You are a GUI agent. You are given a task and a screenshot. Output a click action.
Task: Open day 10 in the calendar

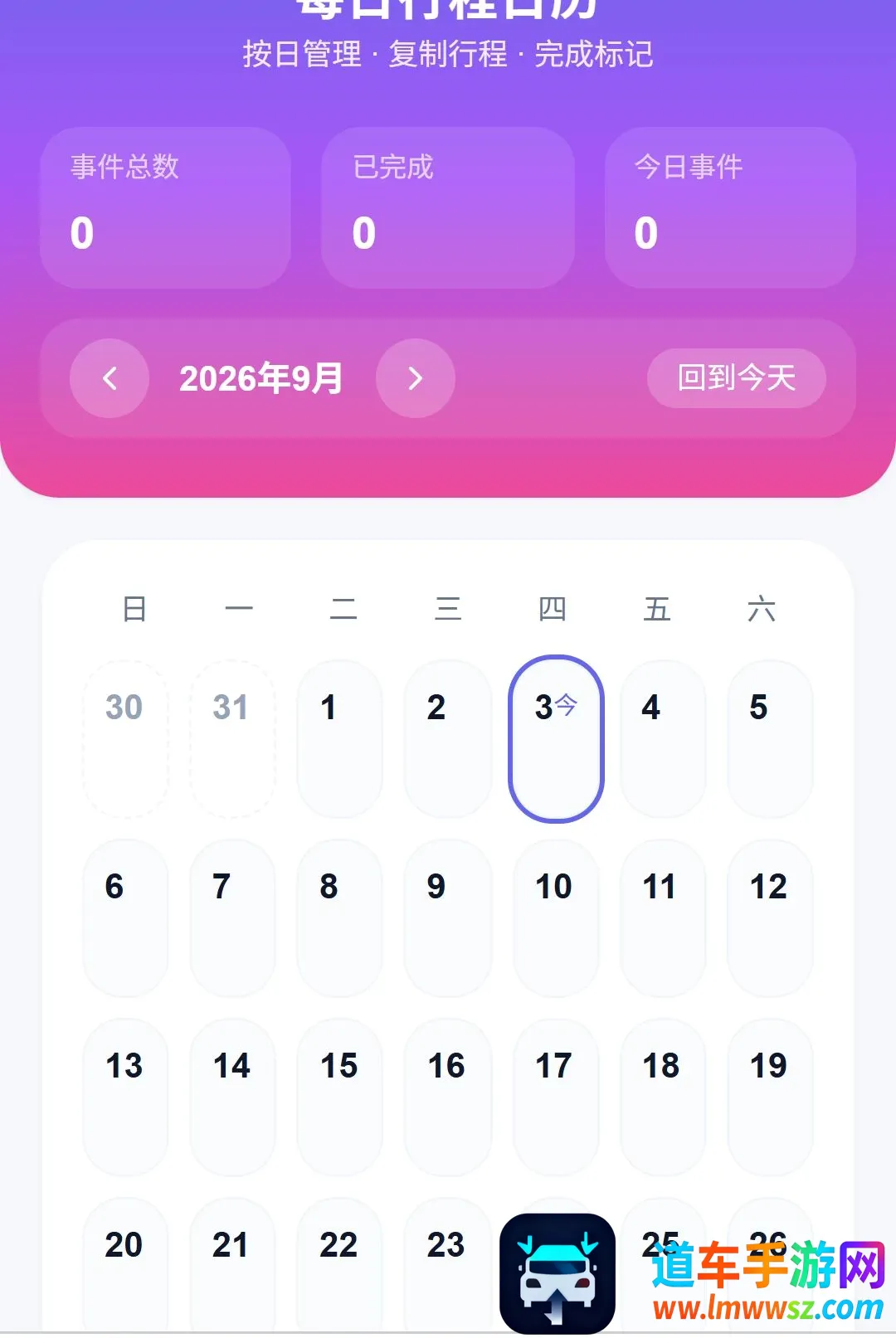click(556, 918)
